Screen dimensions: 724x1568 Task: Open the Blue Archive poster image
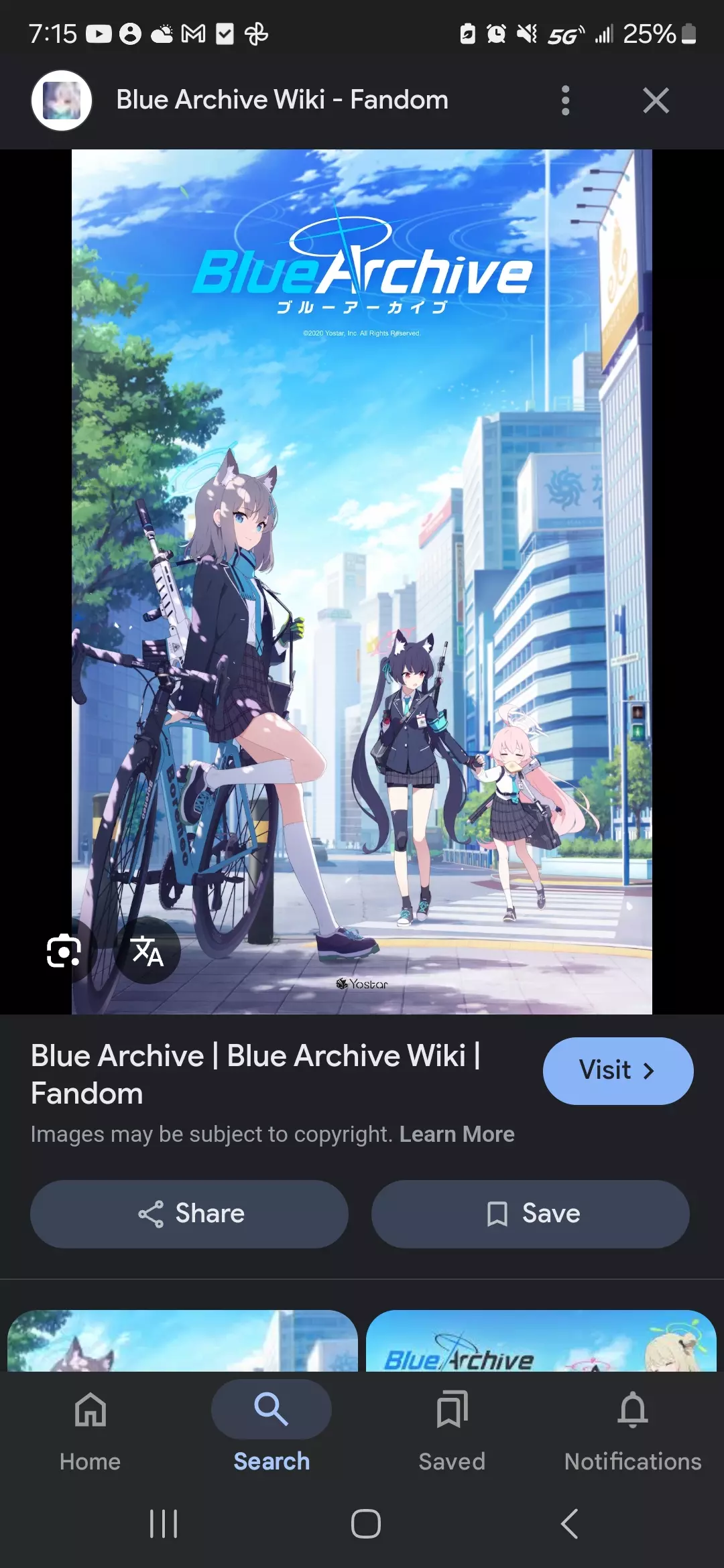click(361, 581)
